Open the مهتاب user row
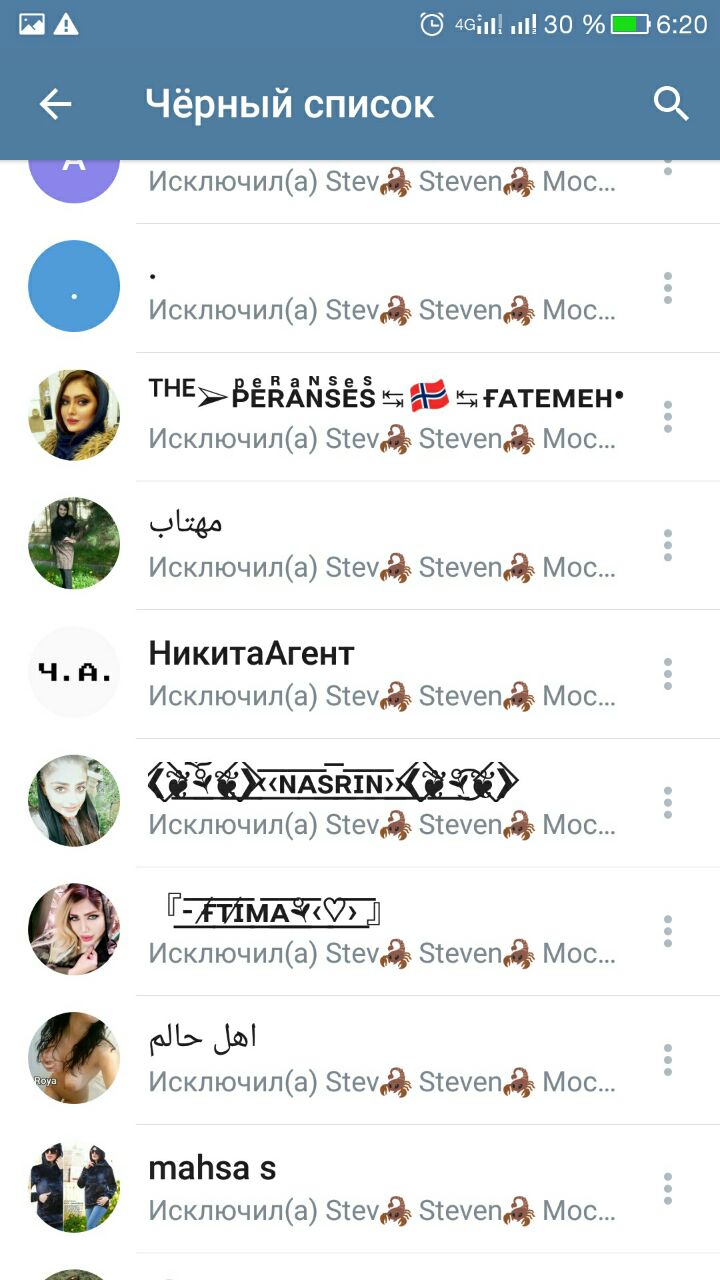 point(380,545)
